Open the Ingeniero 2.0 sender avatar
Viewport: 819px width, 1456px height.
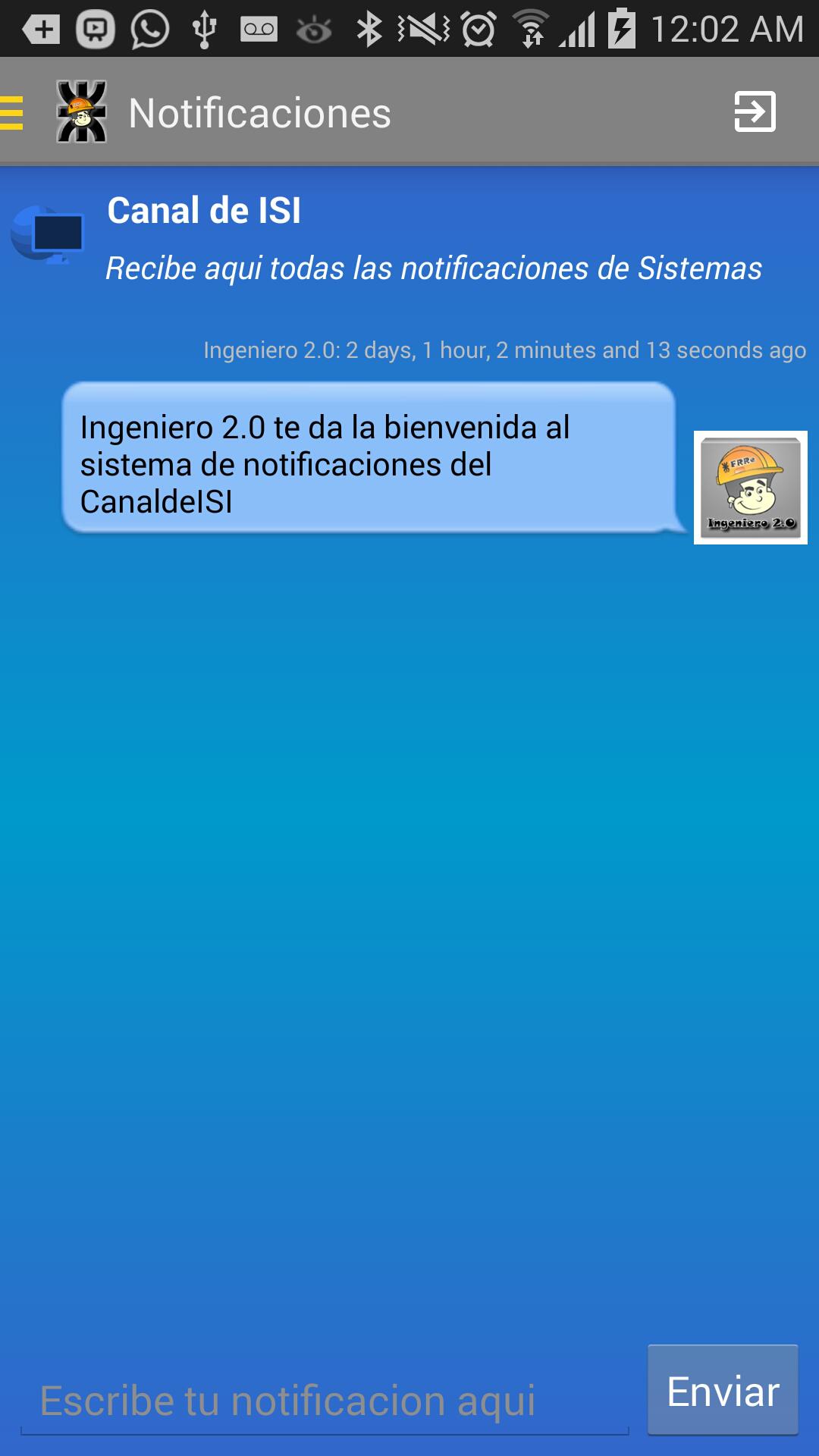pos(750,488)
